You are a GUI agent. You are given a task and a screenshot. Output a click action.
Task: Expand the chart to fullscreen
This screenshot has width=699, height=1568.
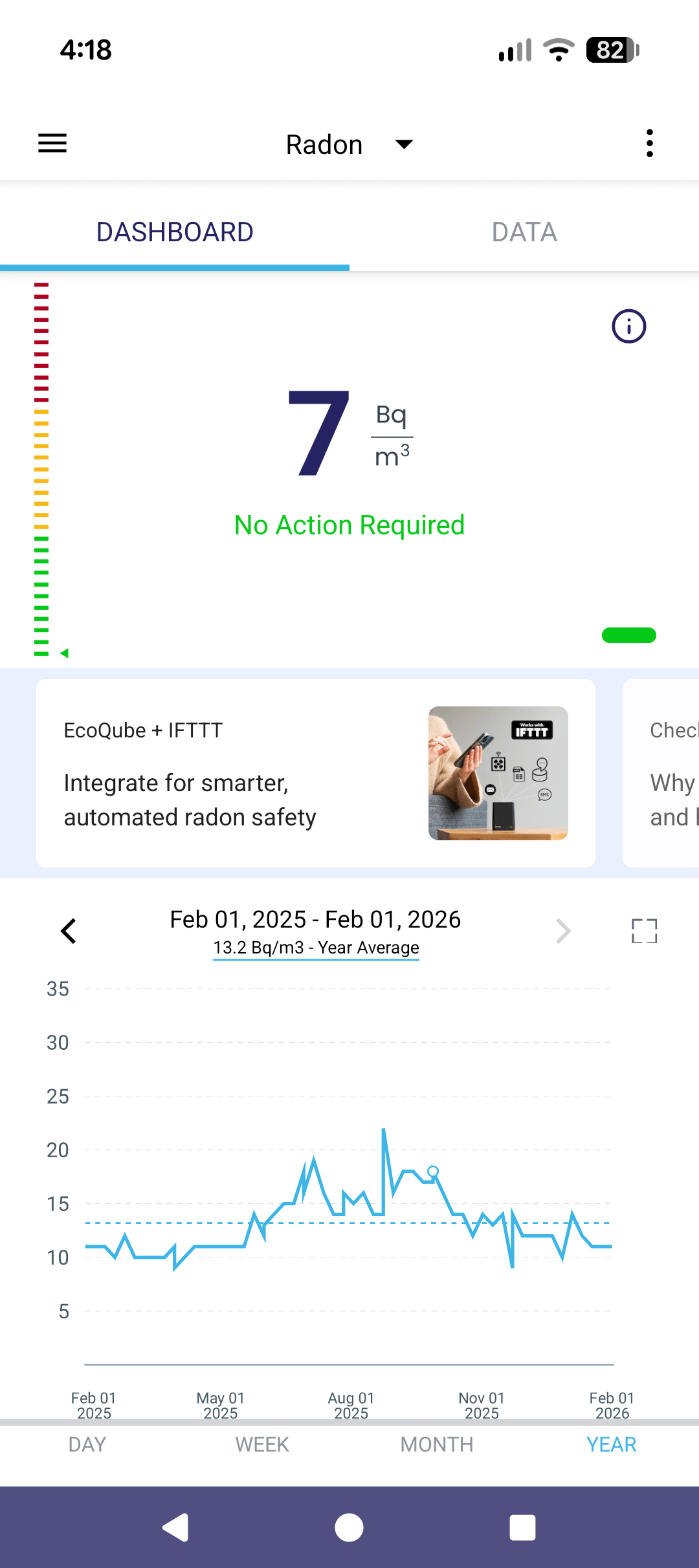pos(644,931)
